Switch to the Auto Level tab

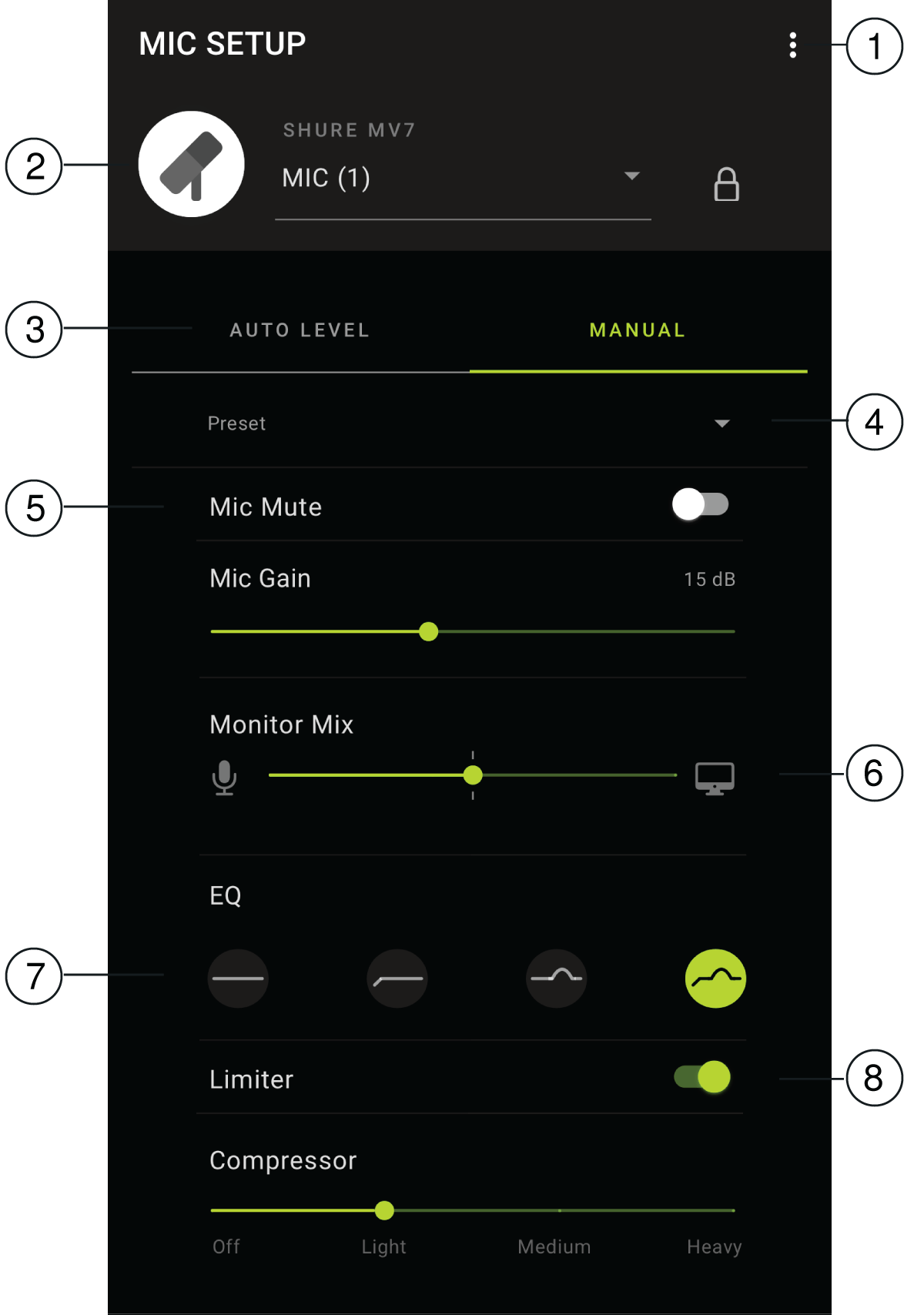(x=300, y=330)
